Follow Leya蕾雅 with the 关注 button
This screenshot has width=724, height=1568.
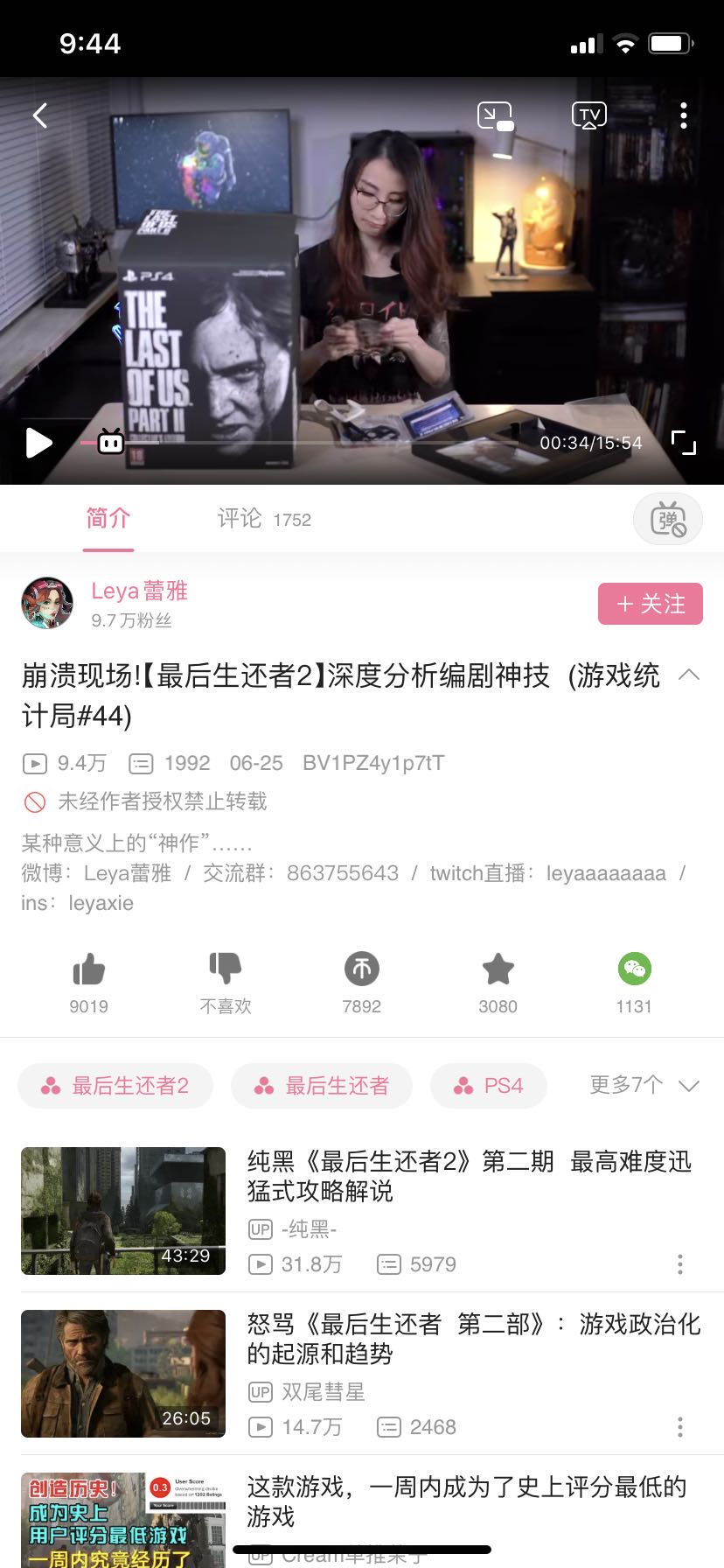[x=651, y=604]
